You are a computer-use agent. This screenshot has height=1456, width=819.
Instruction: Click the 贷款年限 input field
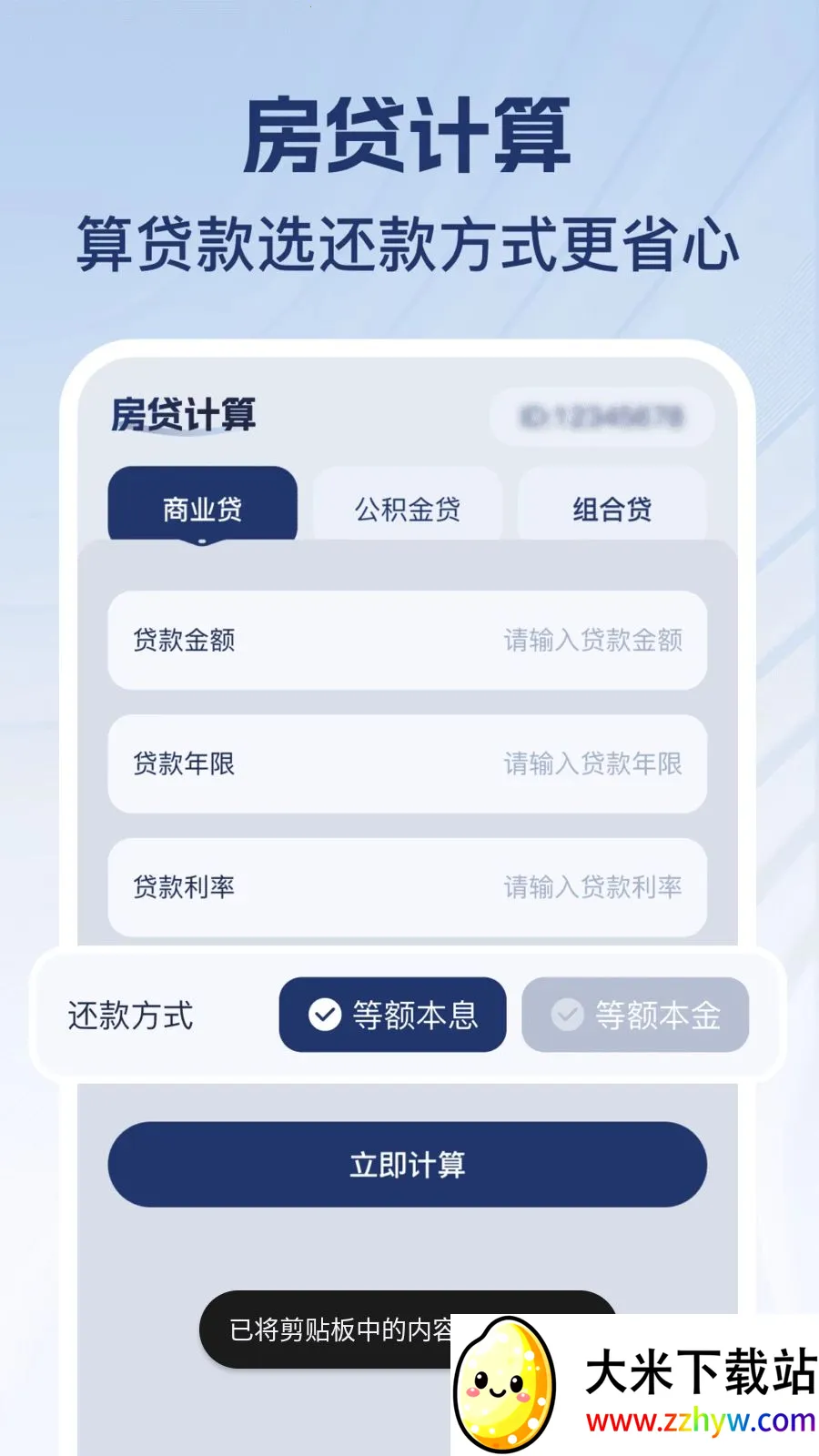407,763
